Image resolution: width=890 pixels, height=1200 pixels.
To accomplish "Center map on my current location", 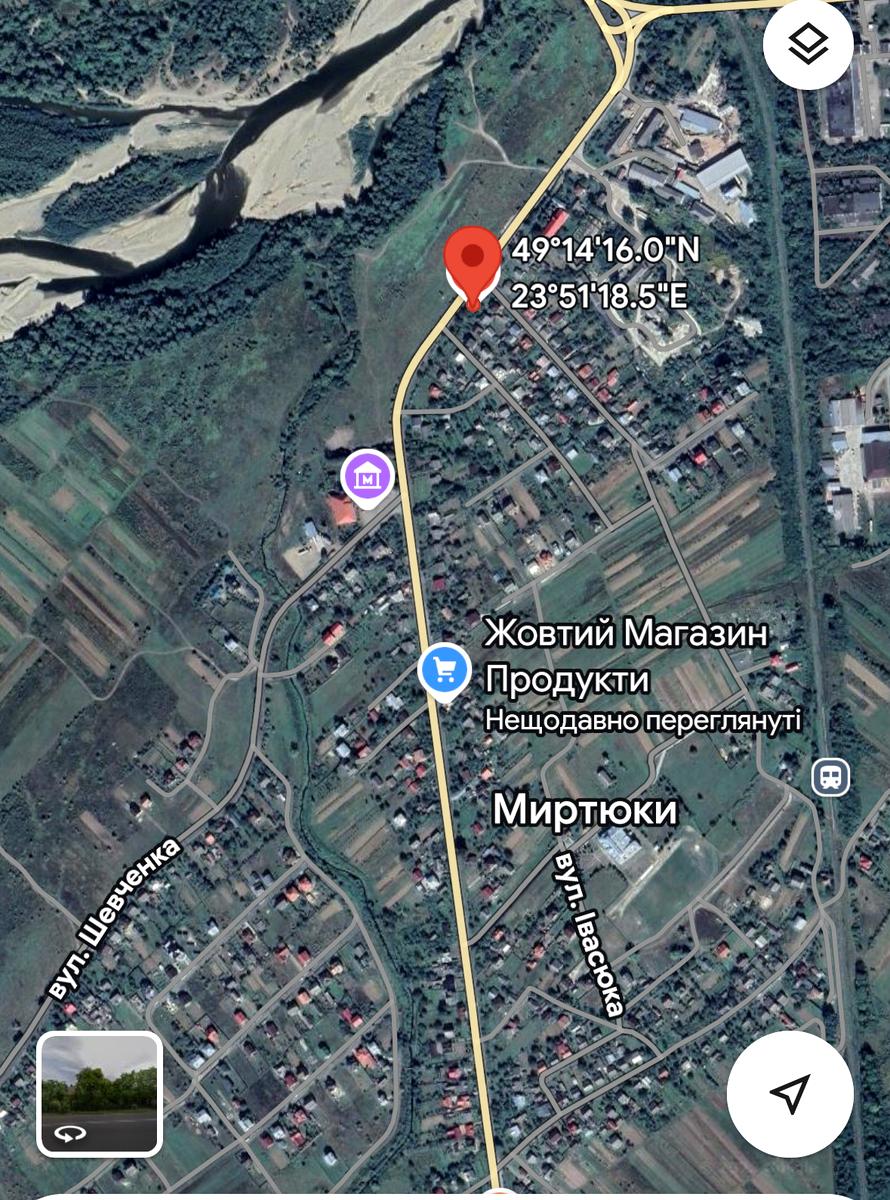I will click(790, 1094).
